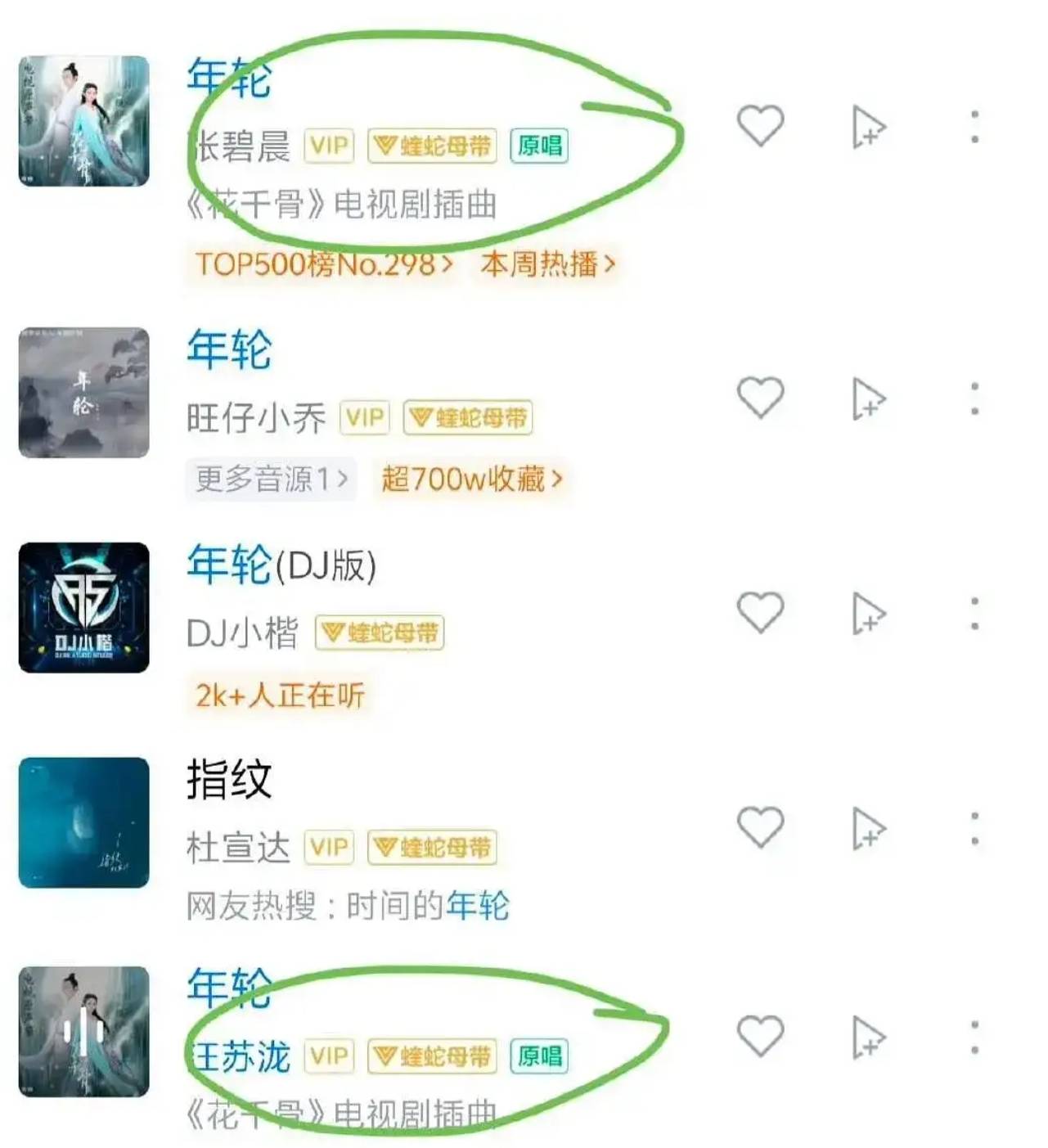
Task: Queue 旺仔小乔's 年轮 to play next
Action: (867, 399)
